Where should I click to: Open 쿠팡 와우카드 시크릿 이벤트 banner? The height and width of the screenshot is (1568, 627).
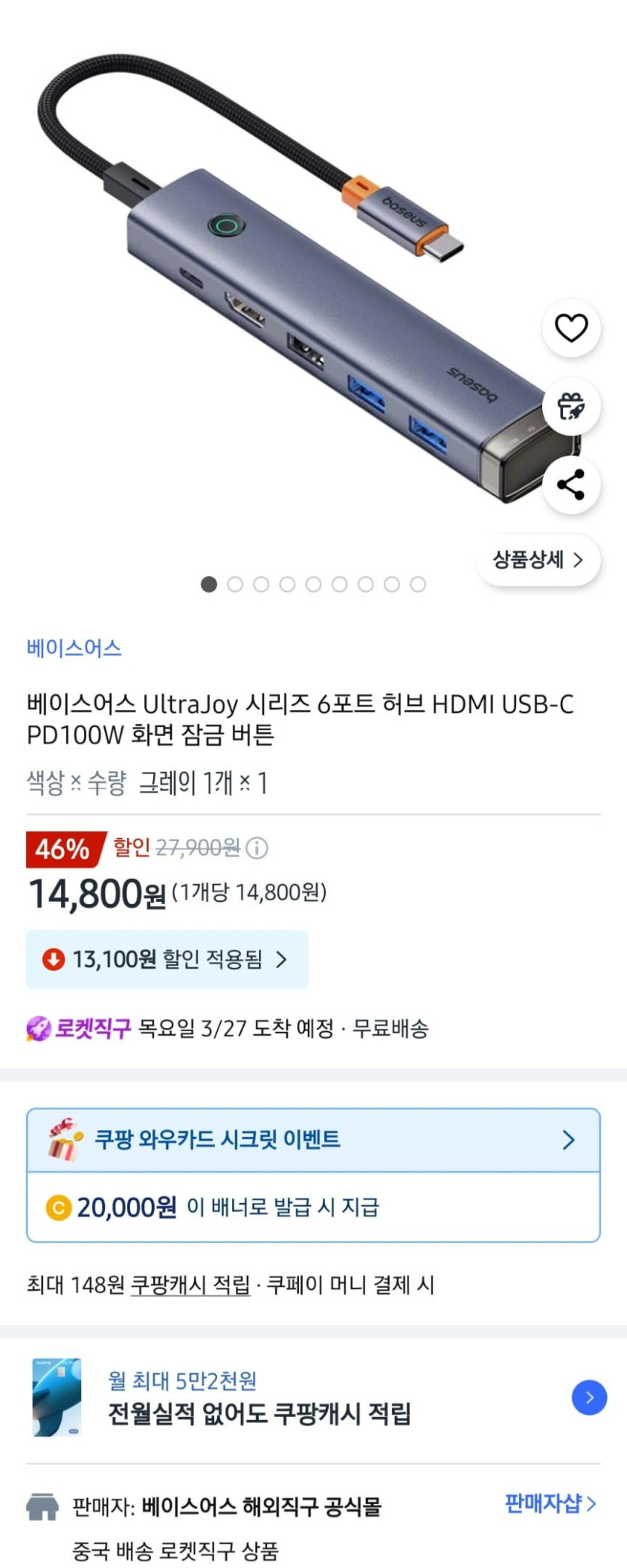tap(313, 1140)
